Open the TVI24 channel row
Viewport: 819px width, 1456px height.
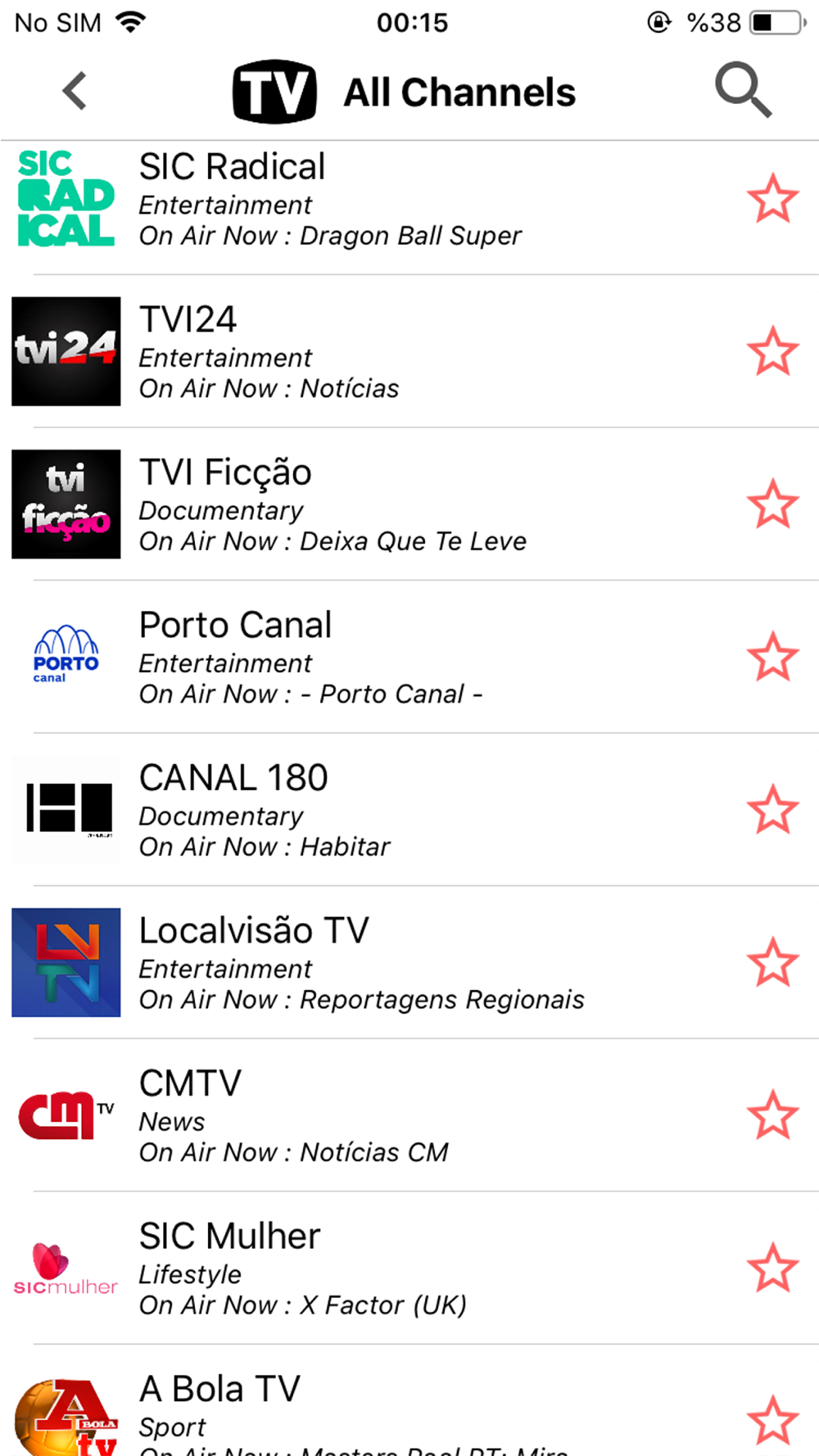coord(409,351)
